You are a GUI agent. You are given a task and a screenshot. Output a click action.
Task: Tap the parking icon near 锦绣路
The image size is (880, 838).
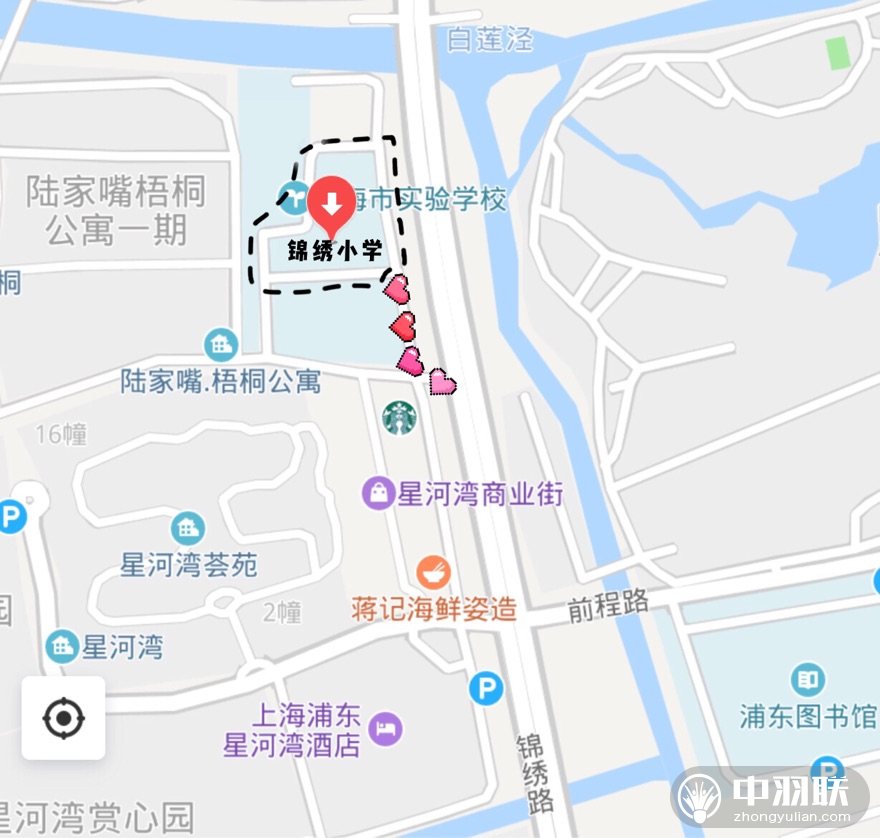click(x=486, y=687)
